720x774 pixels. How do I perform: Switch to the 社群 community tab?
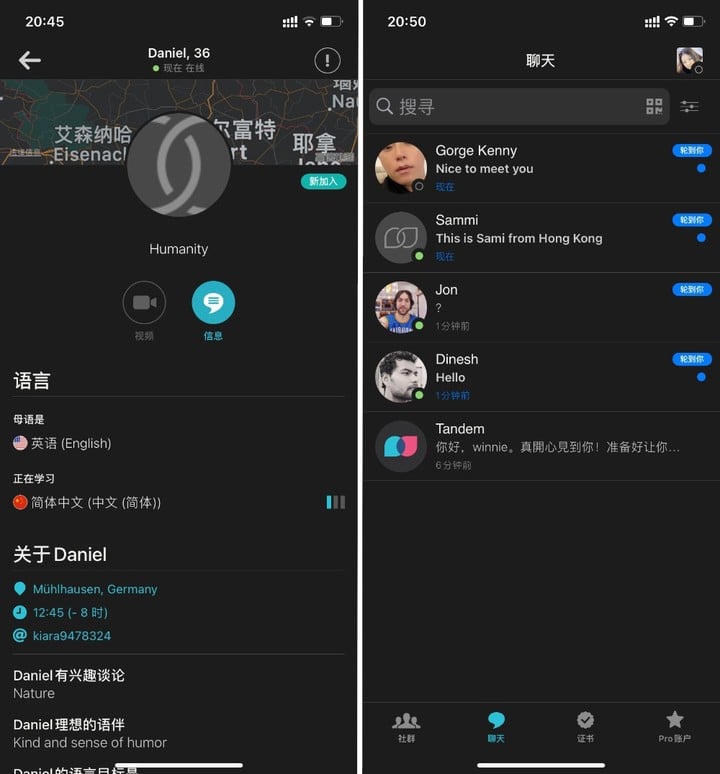[406, 727]
